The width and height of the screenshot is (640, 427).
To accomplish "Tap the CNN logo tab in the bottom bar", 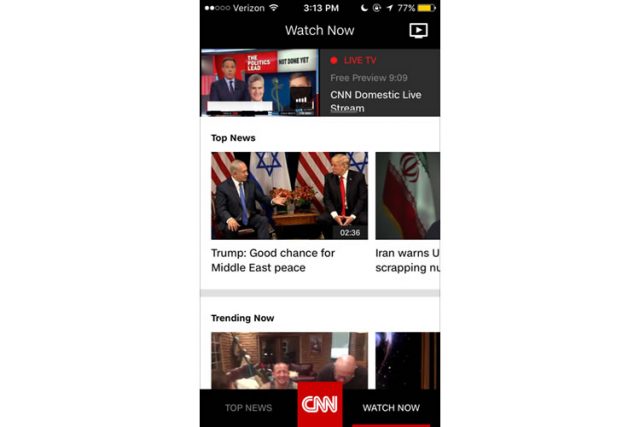I will click(x=320, y=405).
